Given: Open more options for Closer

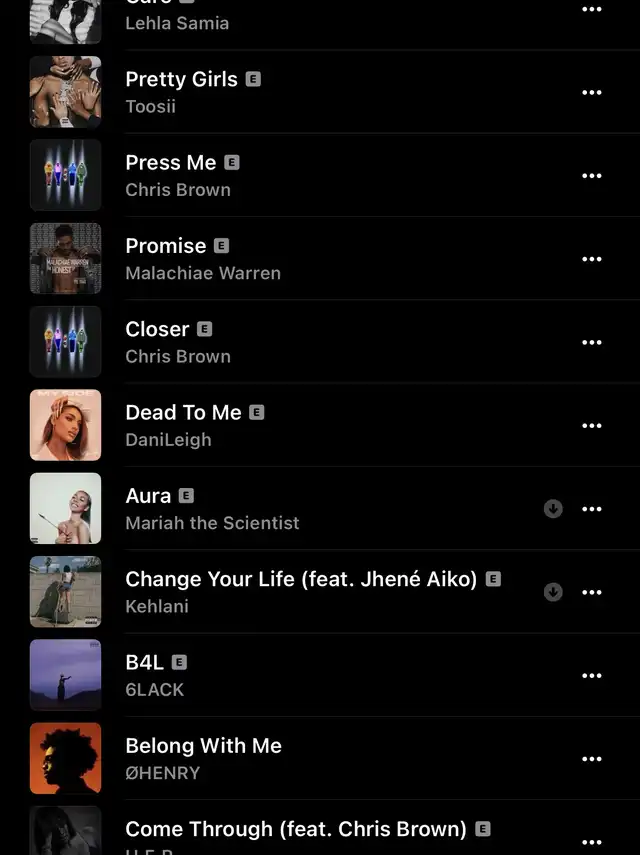Looking at the screenshot, I should click(x=592, y=342).
